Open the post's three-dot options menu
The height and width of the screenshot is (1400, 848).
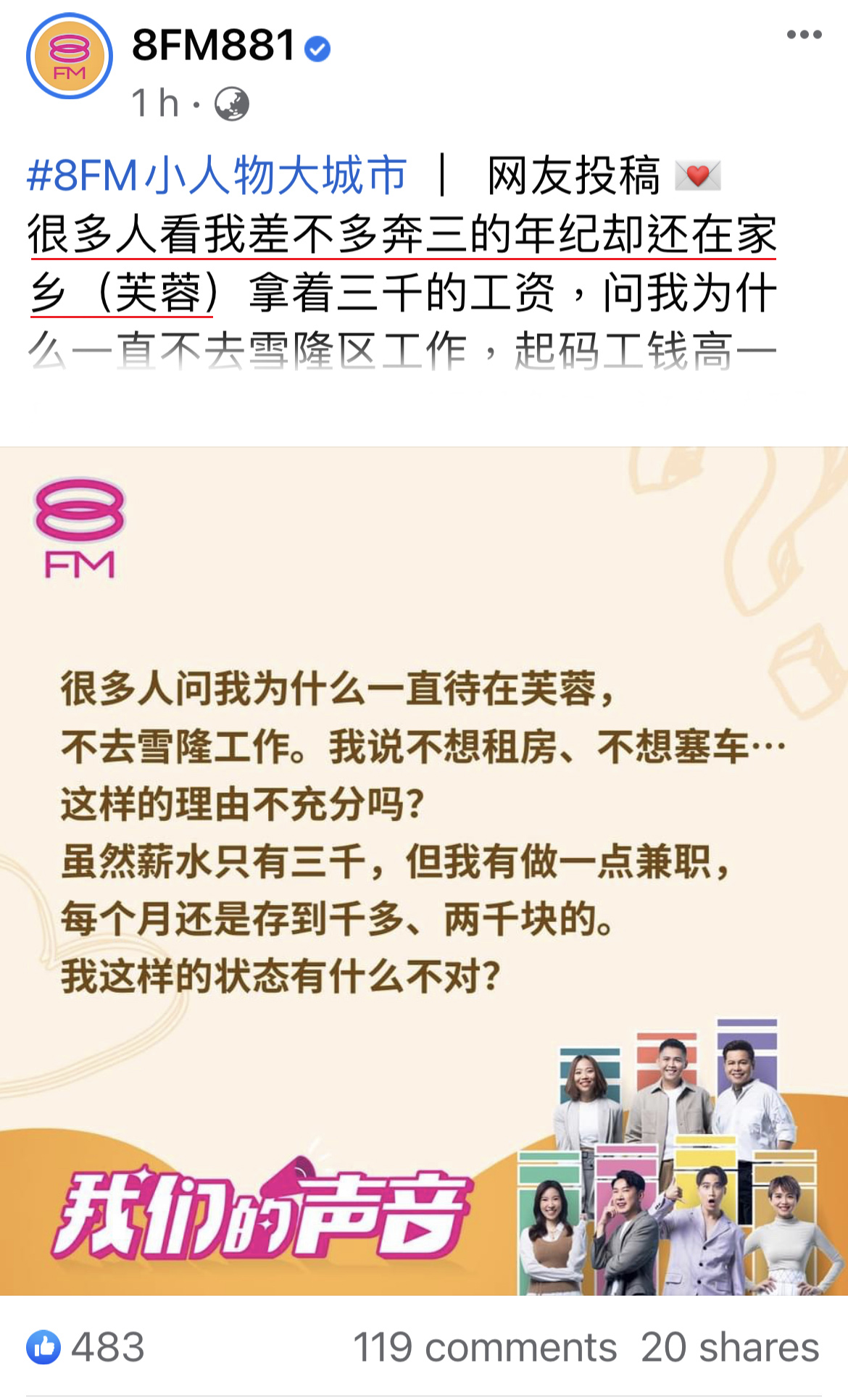coord(804,35)
